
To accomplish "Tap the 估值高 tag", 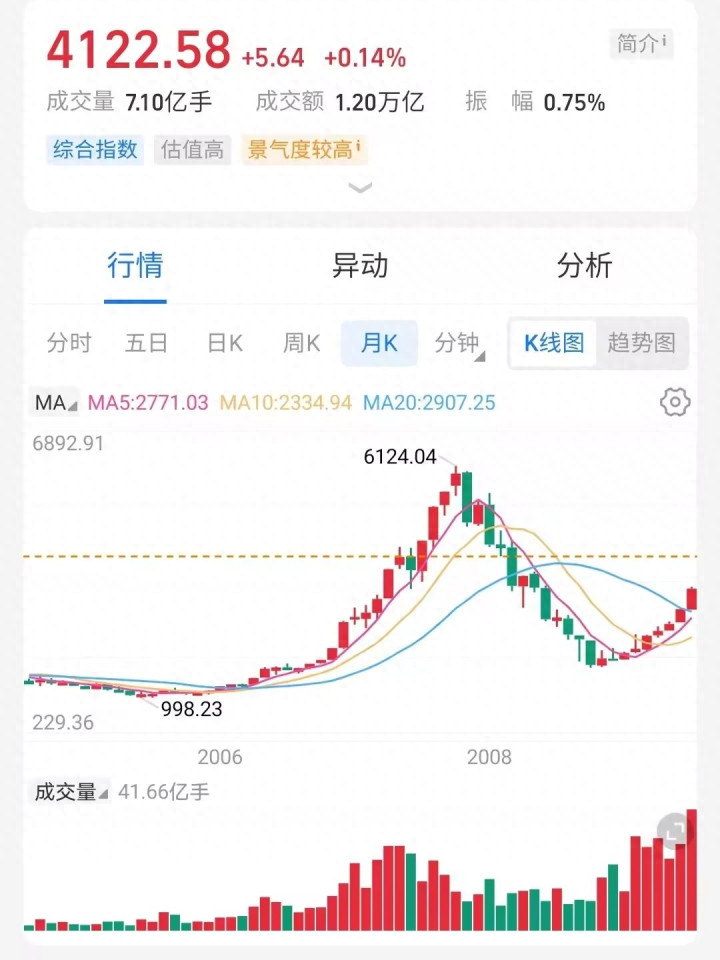I will pos(193,150).
